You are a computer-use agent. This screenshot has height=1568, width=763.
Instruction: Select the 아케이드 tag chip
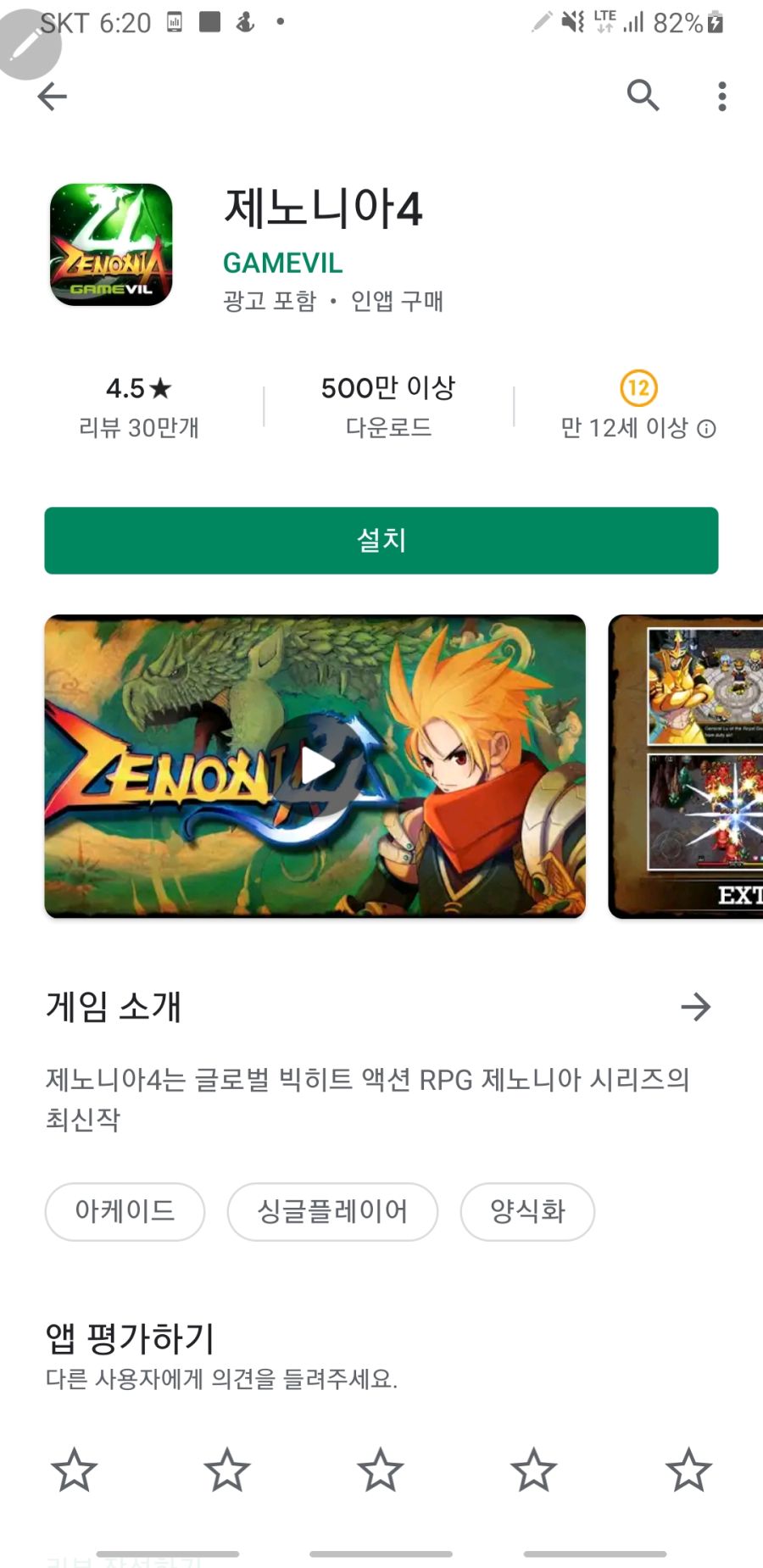pos(124,1212)
